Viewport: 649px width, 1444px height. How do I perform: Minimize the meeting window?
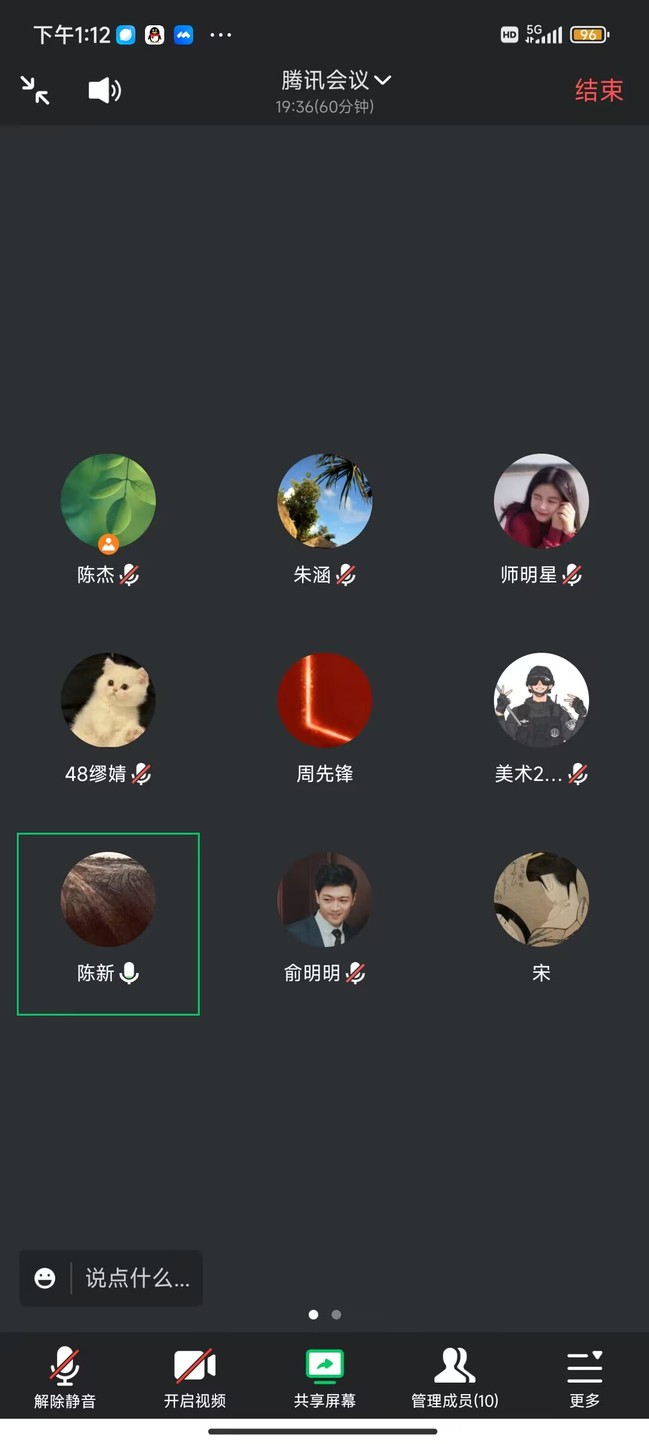click(x=35, y=90)
